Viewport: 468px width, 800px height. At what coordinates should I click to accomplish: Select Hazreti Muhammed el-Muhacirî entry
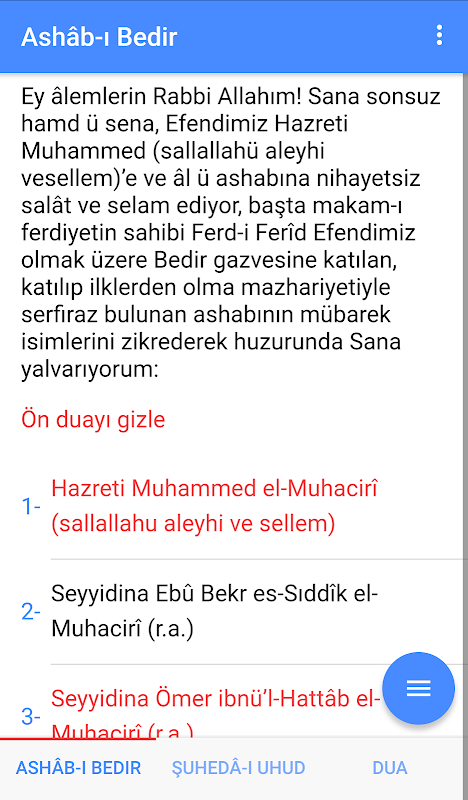tap(234, 506)
